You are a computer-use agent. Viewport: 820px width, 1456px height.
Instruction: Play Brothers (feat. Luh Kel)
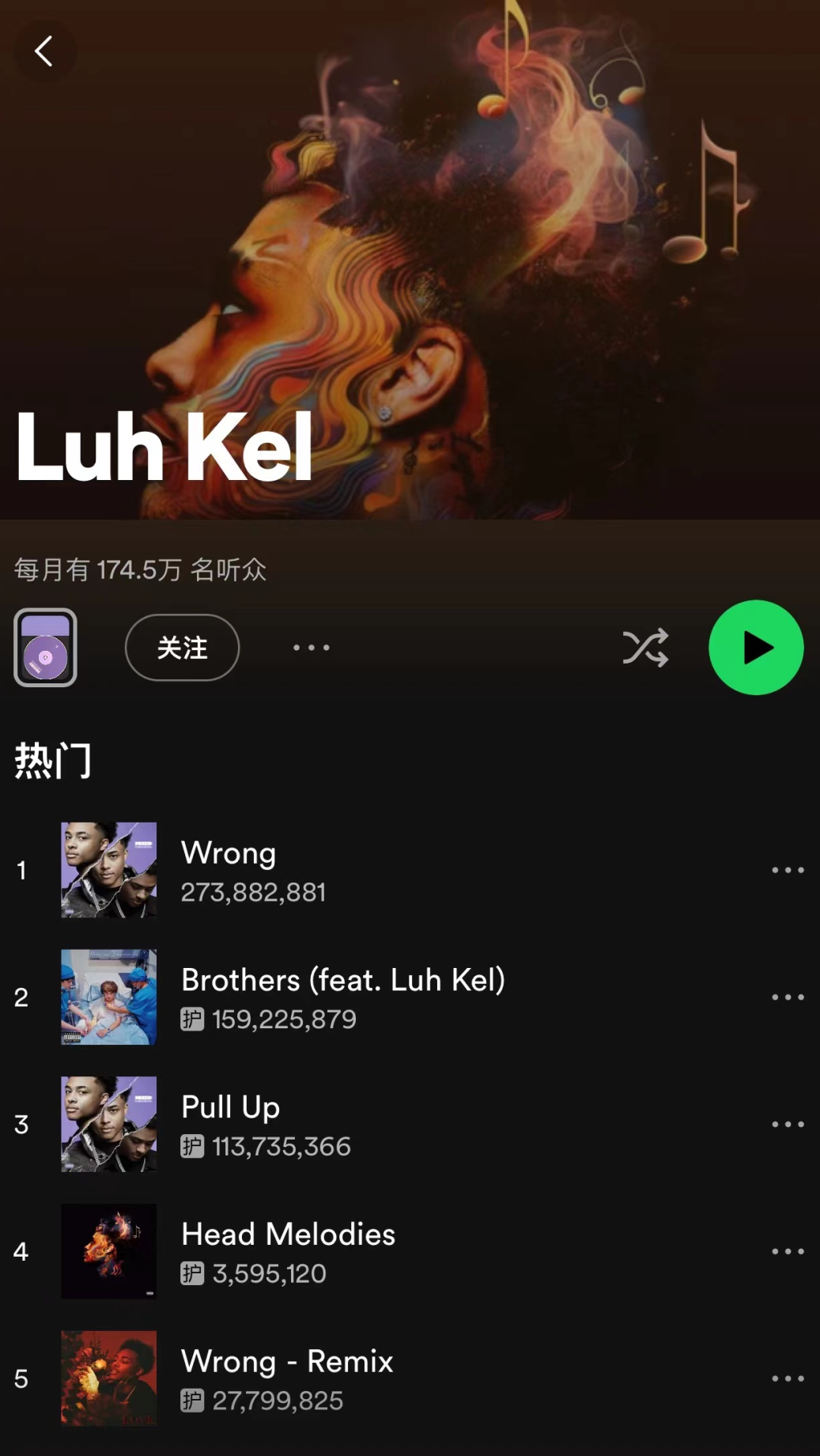[x=342, y=981]
